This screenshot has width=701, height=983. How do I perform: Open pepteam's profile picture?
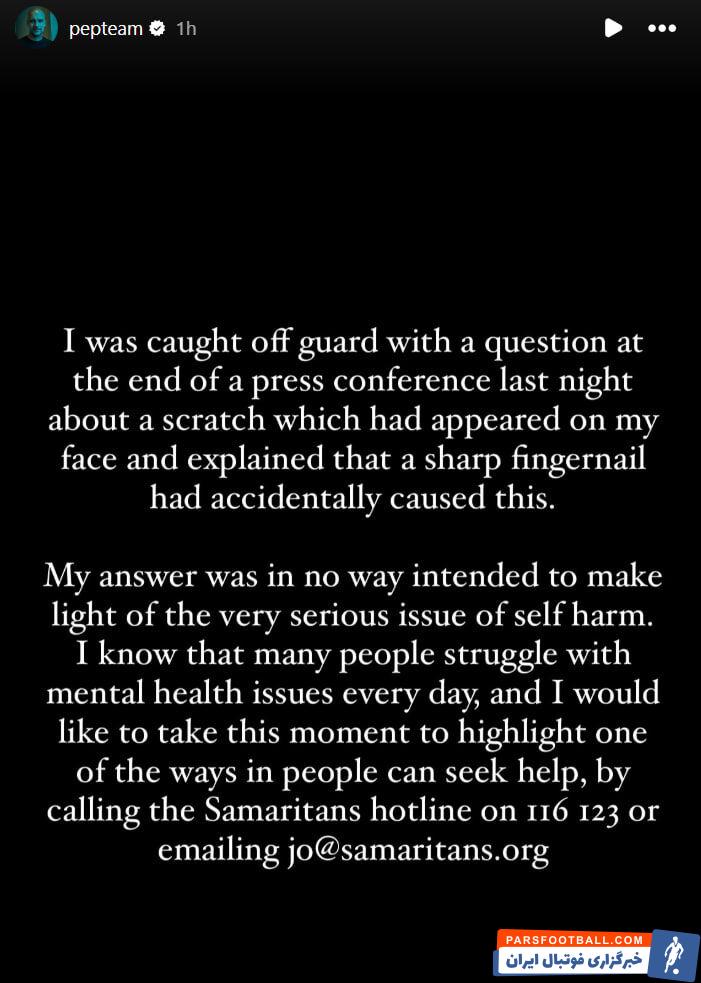pyautogui.click(x=36, y=28)
